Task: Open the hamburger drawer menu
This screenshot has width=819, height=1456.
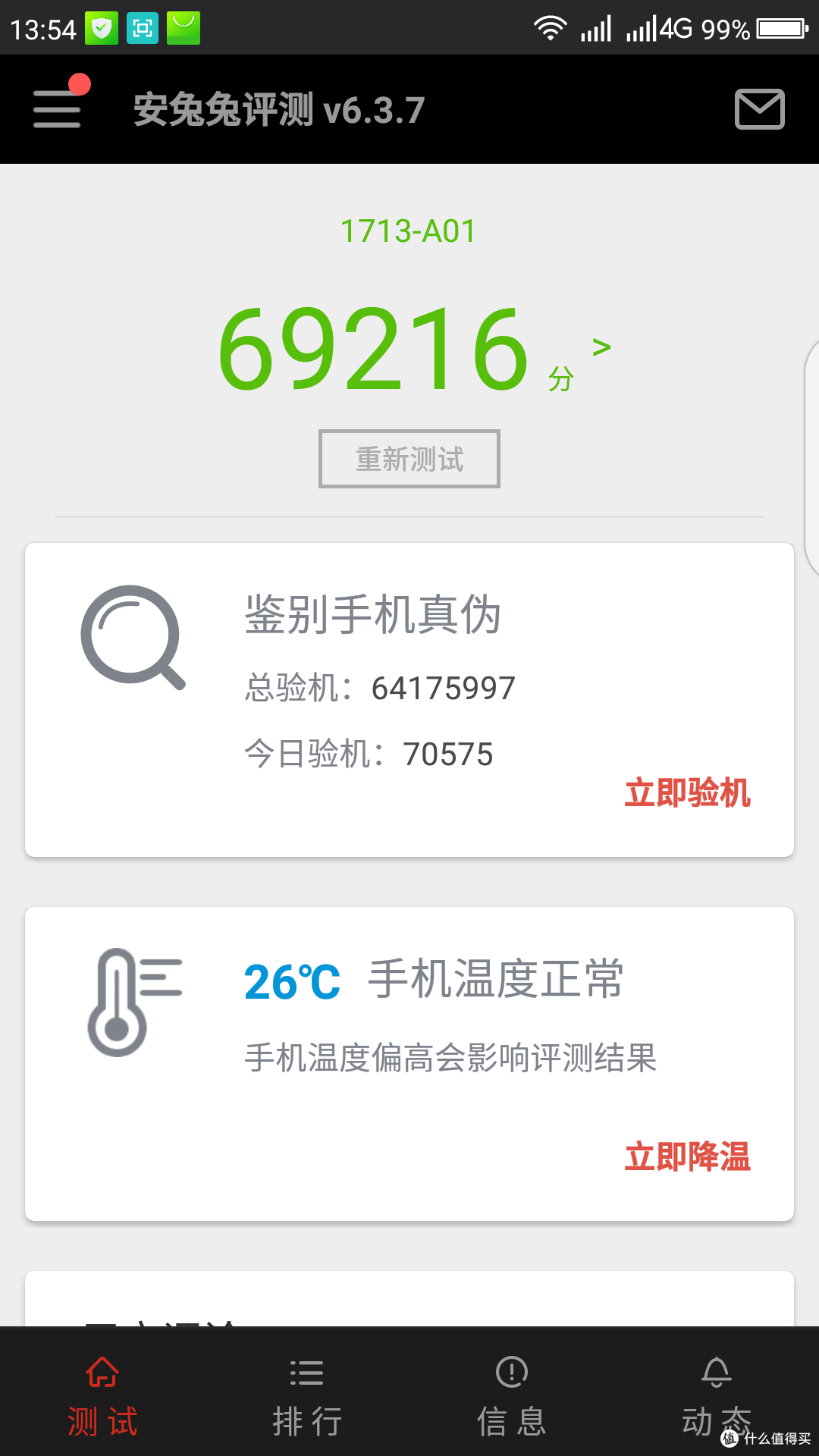Action: point(58,108)
